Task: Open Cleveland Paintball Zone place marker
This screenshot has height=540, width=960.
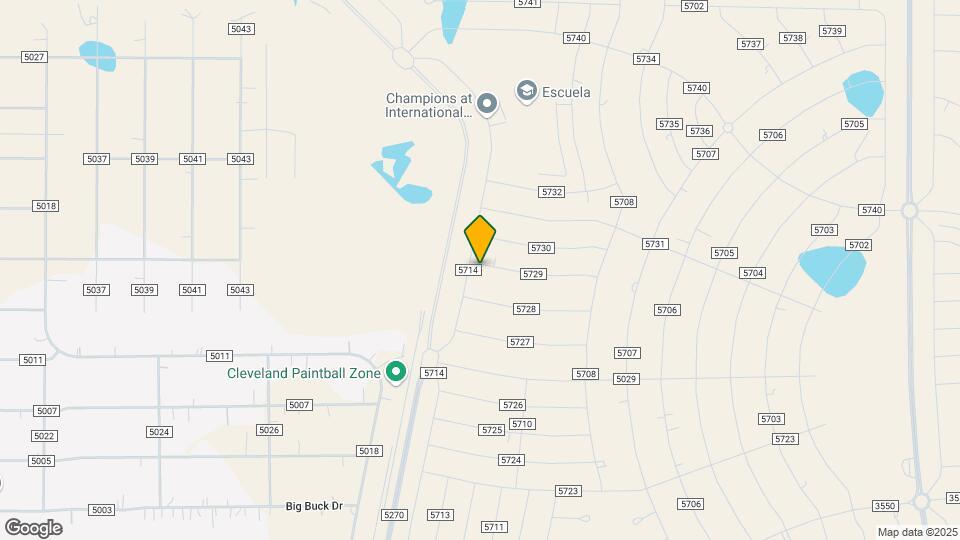Action: [396, 373]
